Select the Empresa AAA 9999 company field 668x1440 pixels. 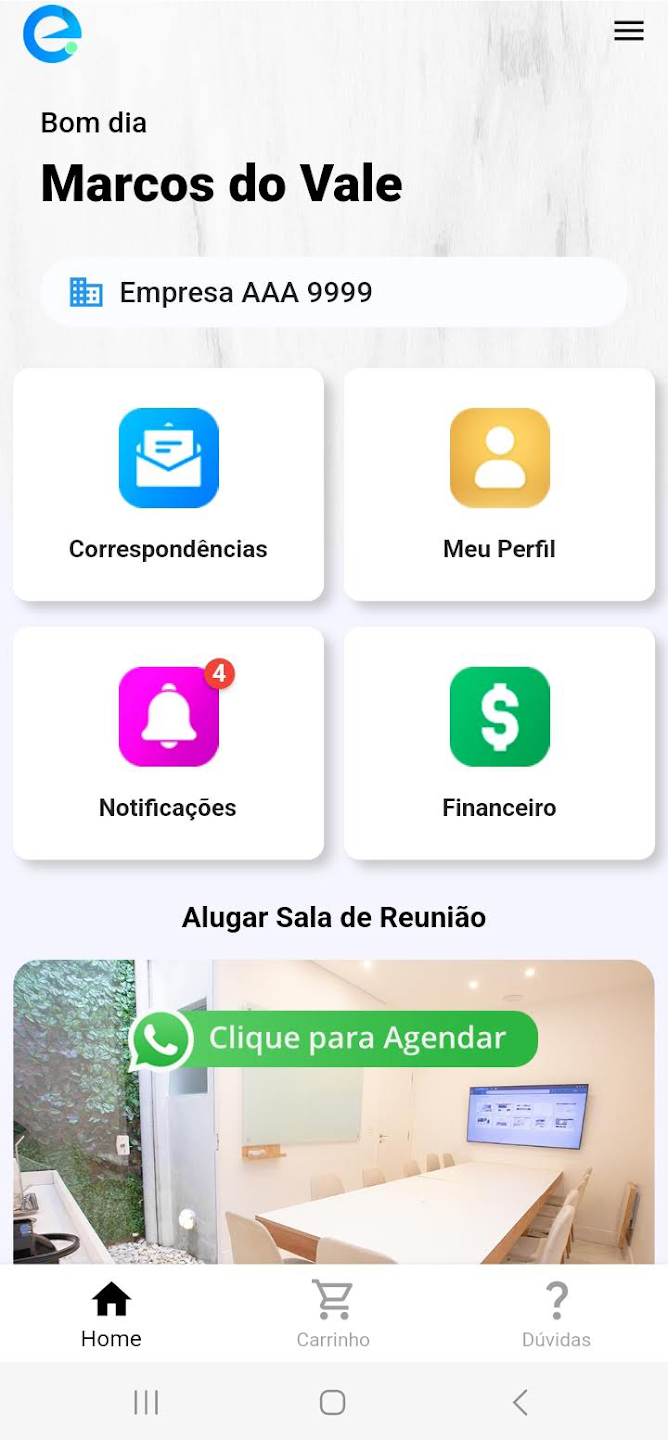(x=333, y=292)
